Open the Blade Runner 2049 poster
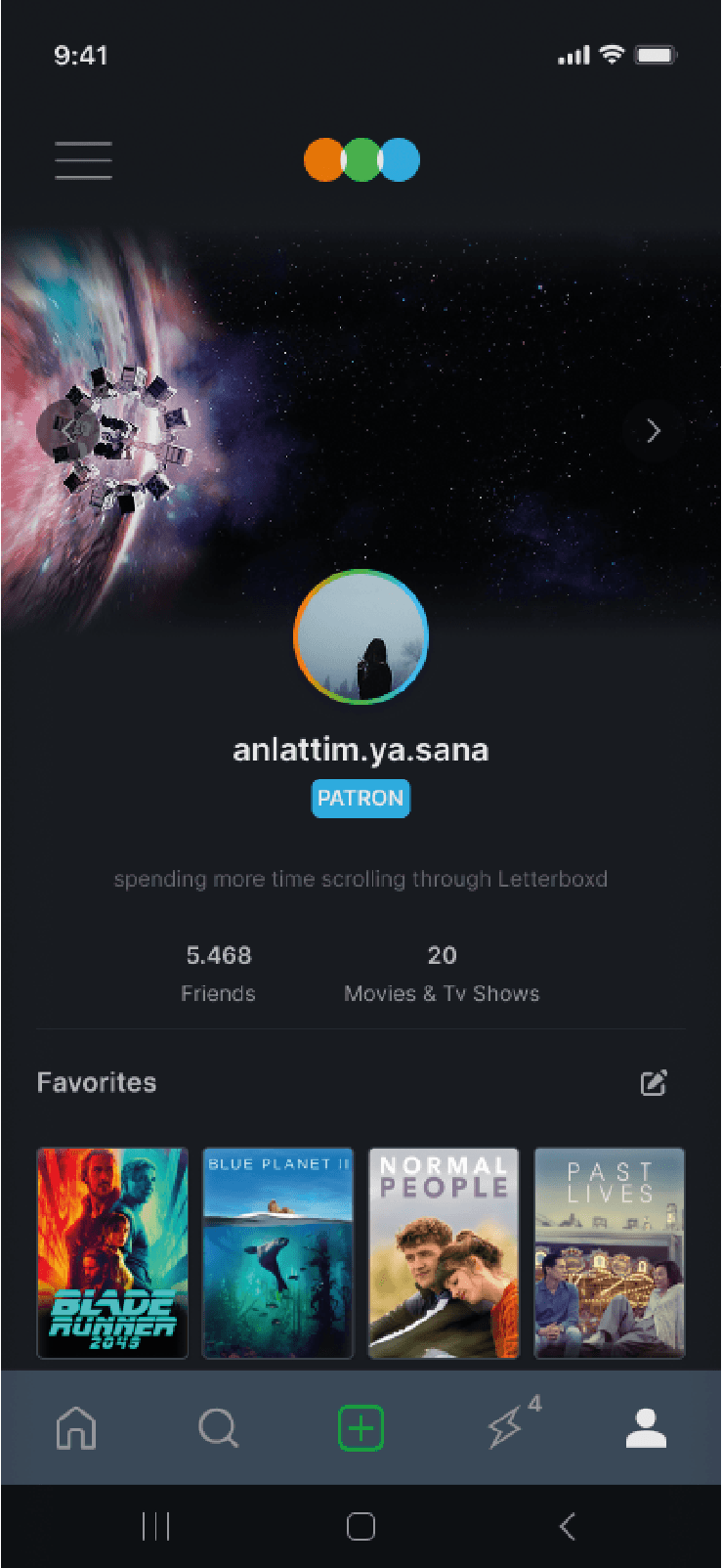The image size is (722, 1568). pos(112,1253)
